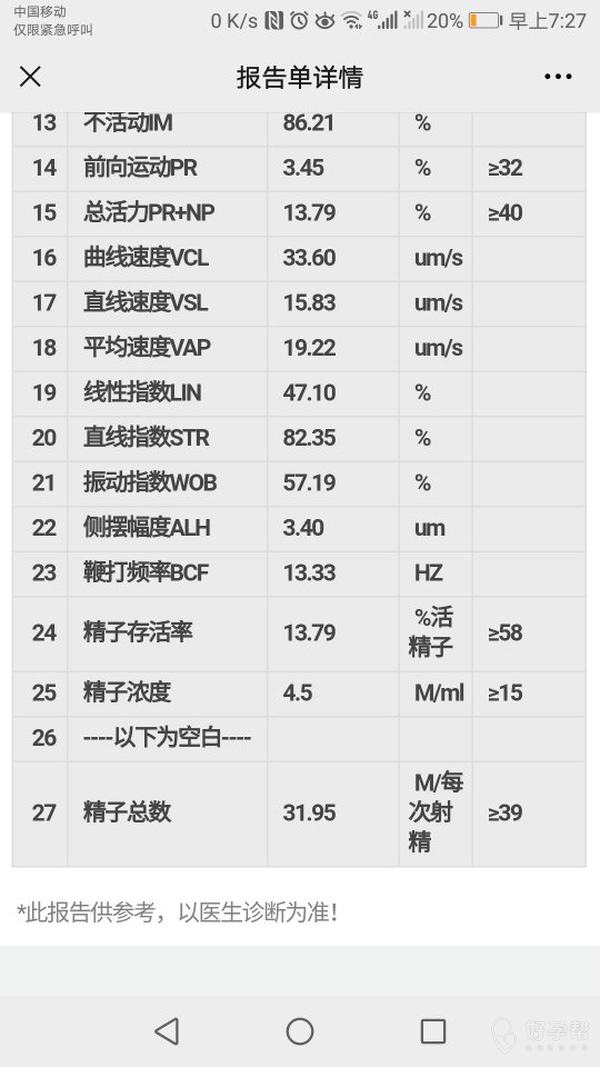Tap the system back button
This screenshot has width=600, height=1067.
coord(167,1031)
